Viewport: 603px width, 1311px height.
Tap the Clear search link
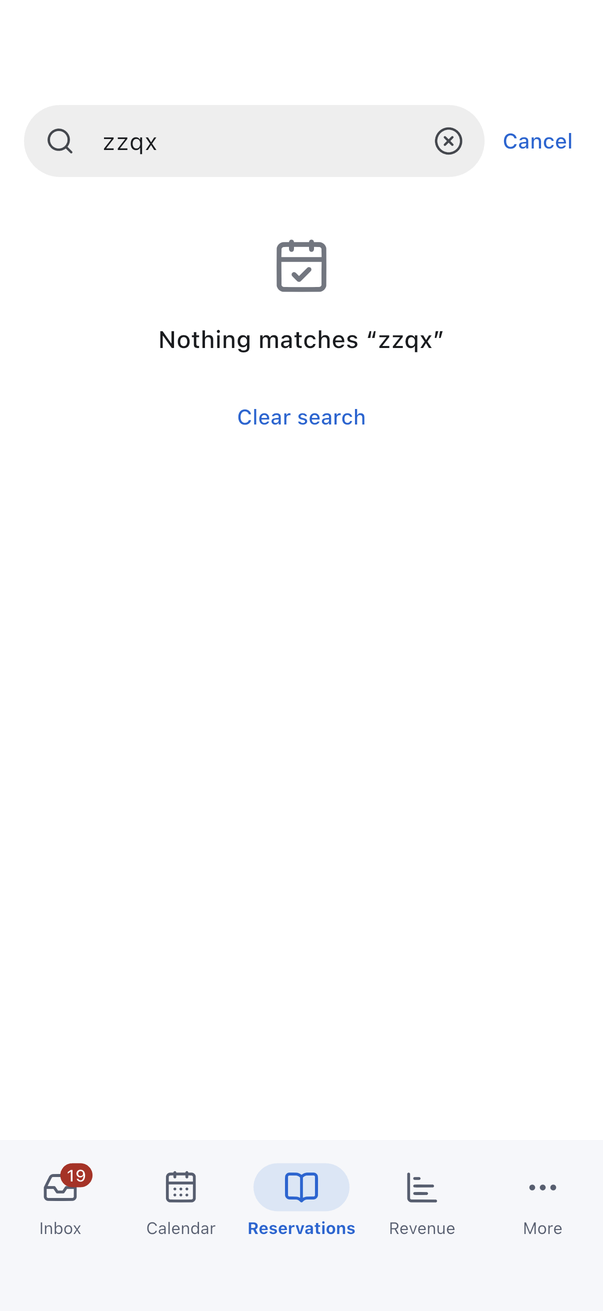[x=301, y=417]
